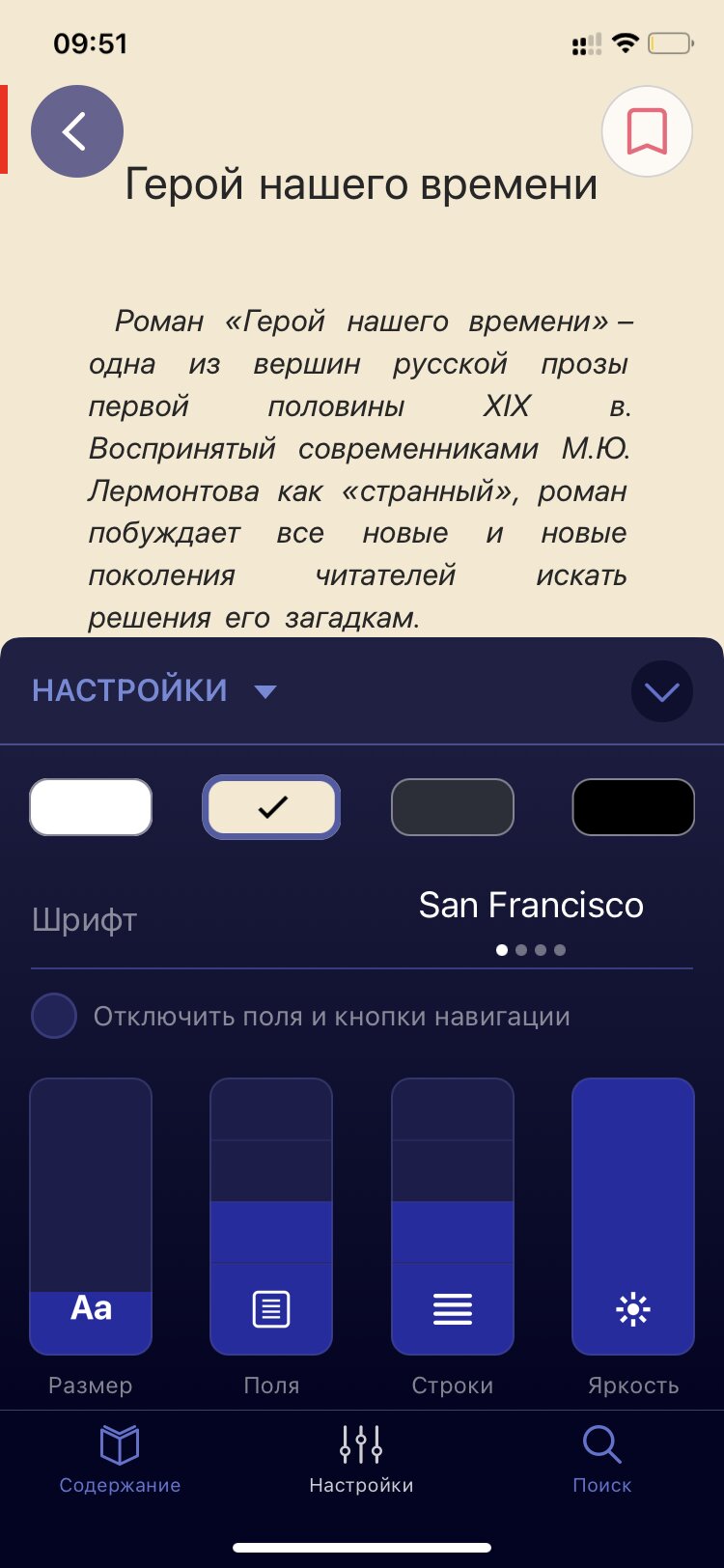Collapse the settings panel with chevron

[x=661, y=691]
